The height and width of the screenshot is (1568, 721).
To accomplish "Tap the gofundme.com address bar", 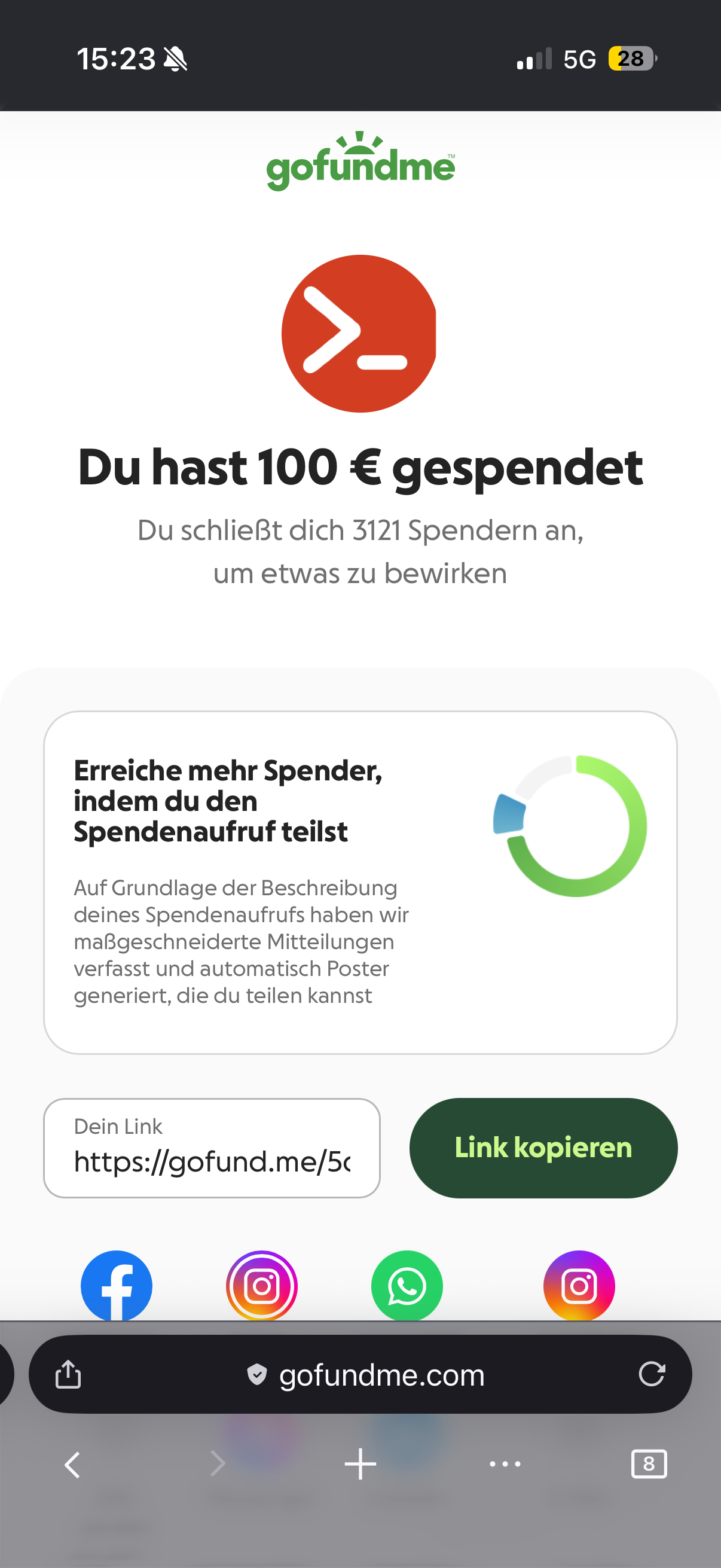I will tap(365, 1374).
